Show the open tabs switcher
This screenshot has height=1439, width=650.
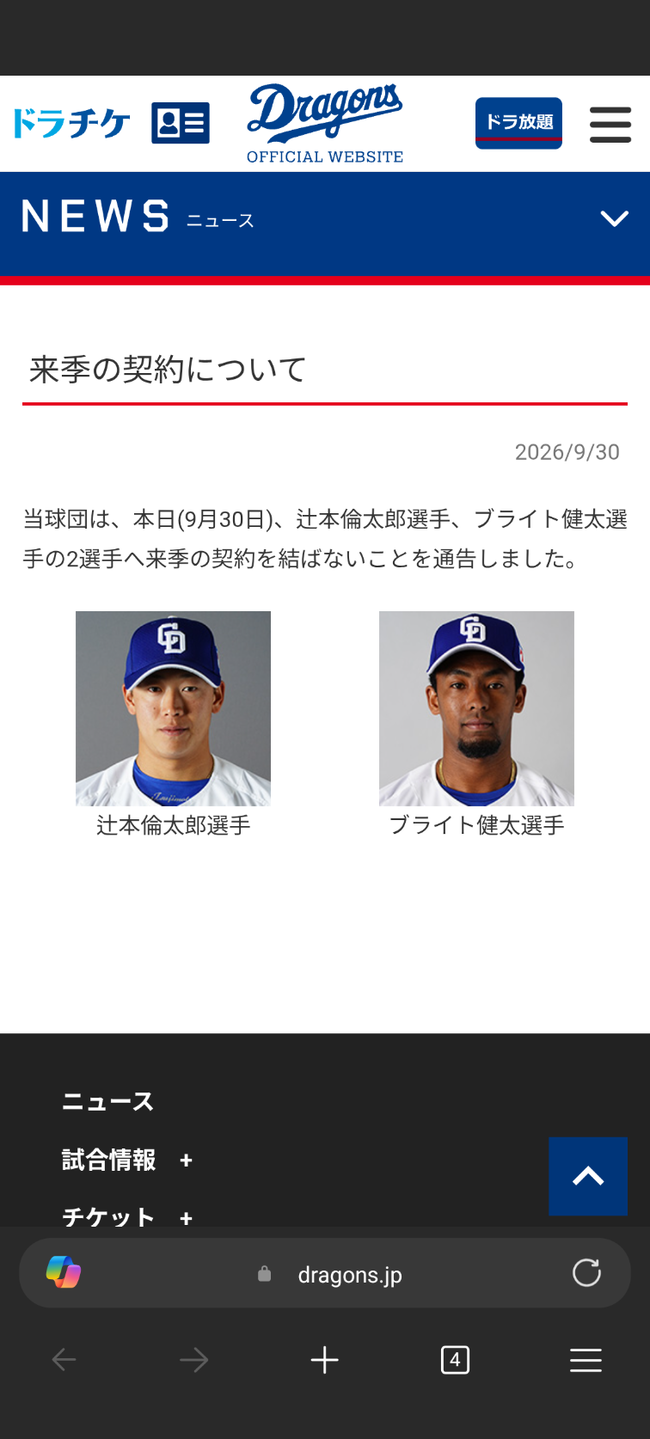point(455,1360)
